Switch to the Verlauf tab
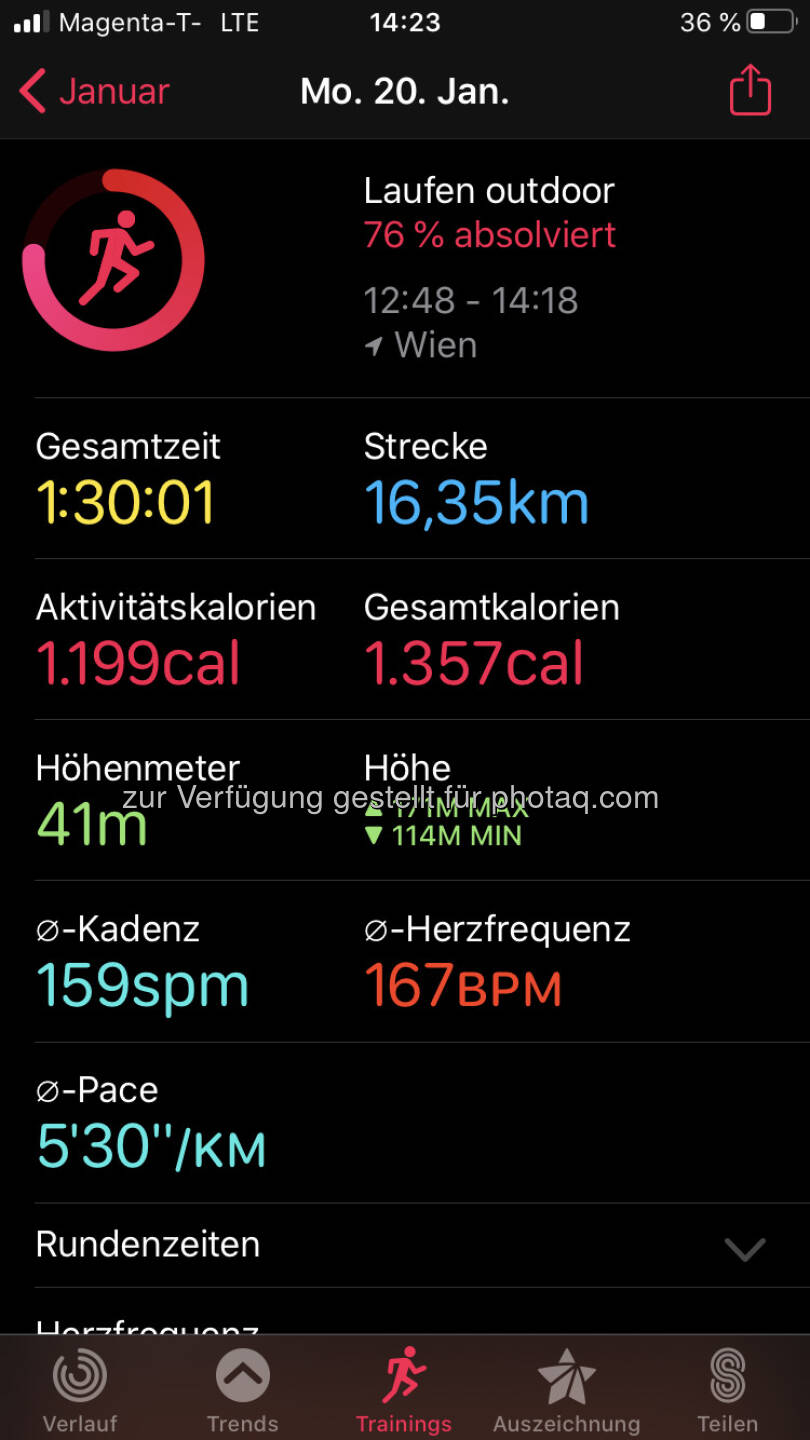This screenshot has width=810, height=1440. (78, 1390)
